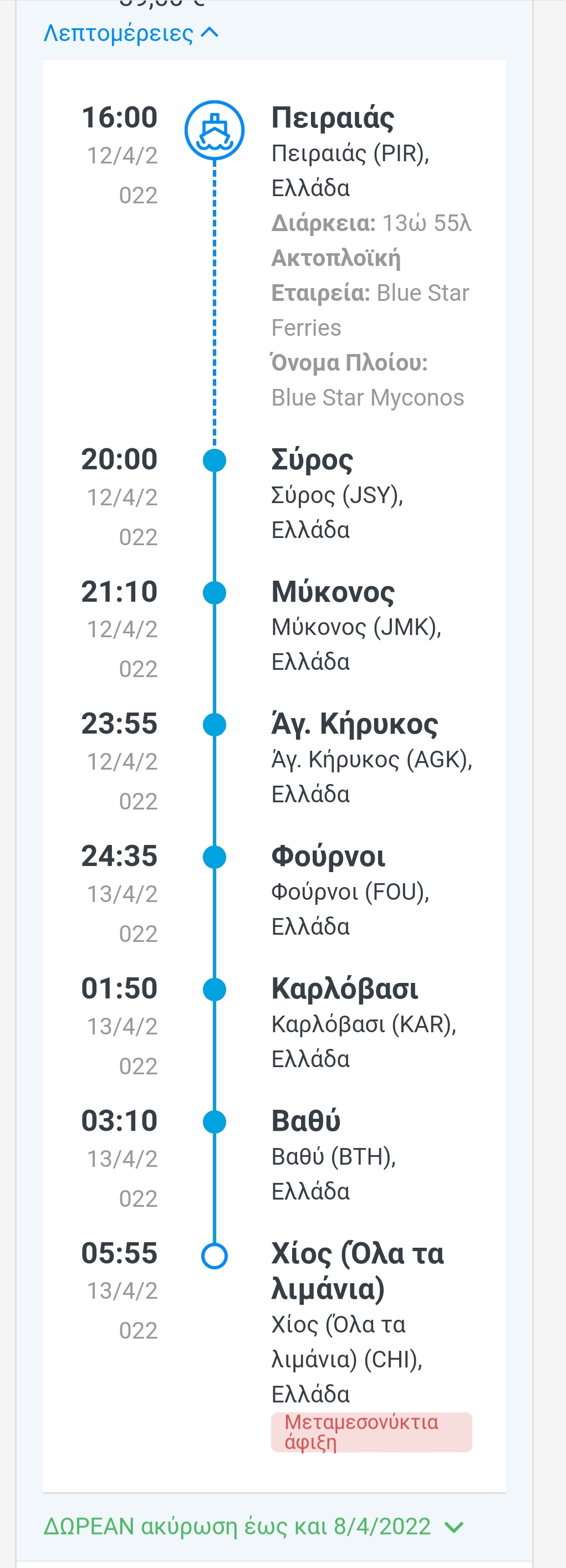Click the Φούρνοι timeline dot
566x1568 pixels.
click(x=213, y=857)
